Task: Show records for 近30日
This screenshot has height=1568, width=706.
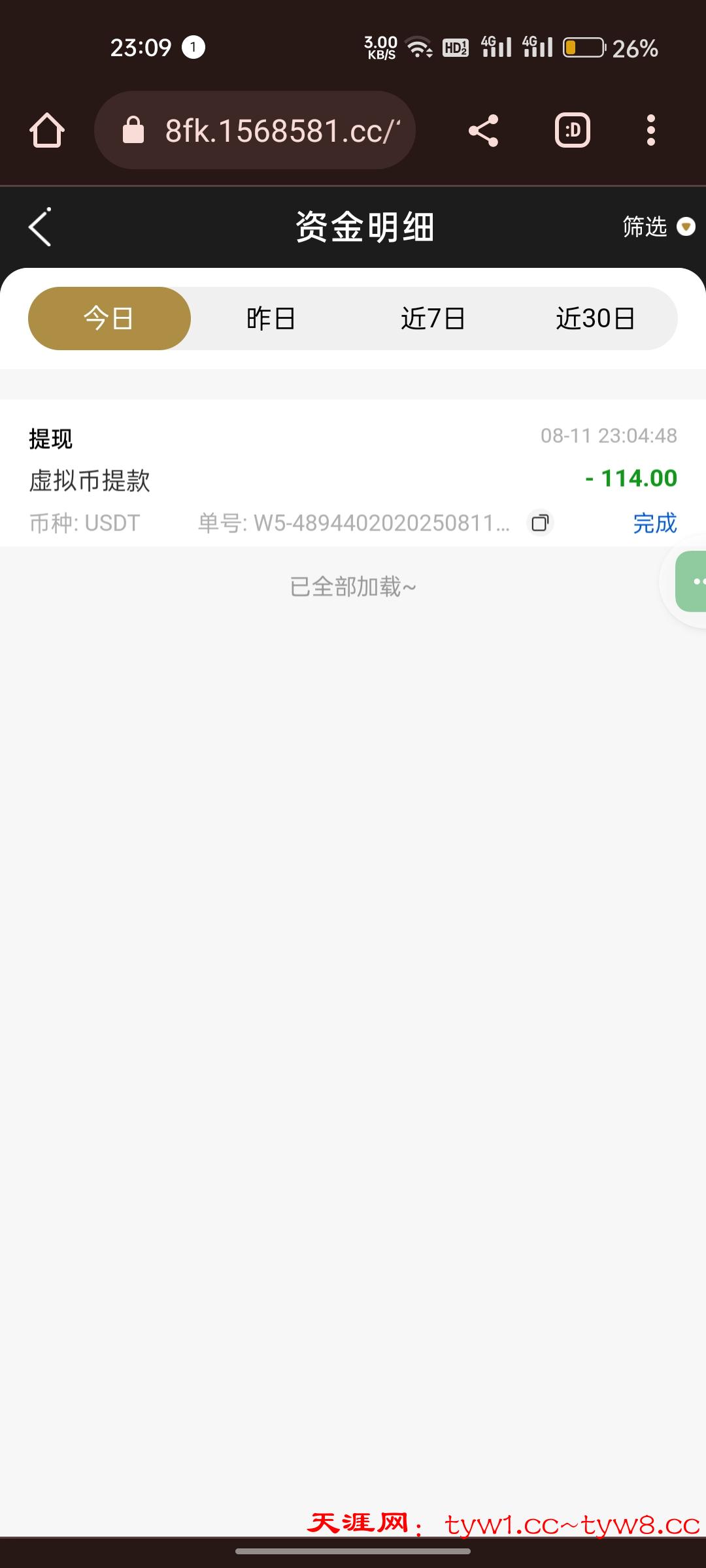Action: [596, 319]
